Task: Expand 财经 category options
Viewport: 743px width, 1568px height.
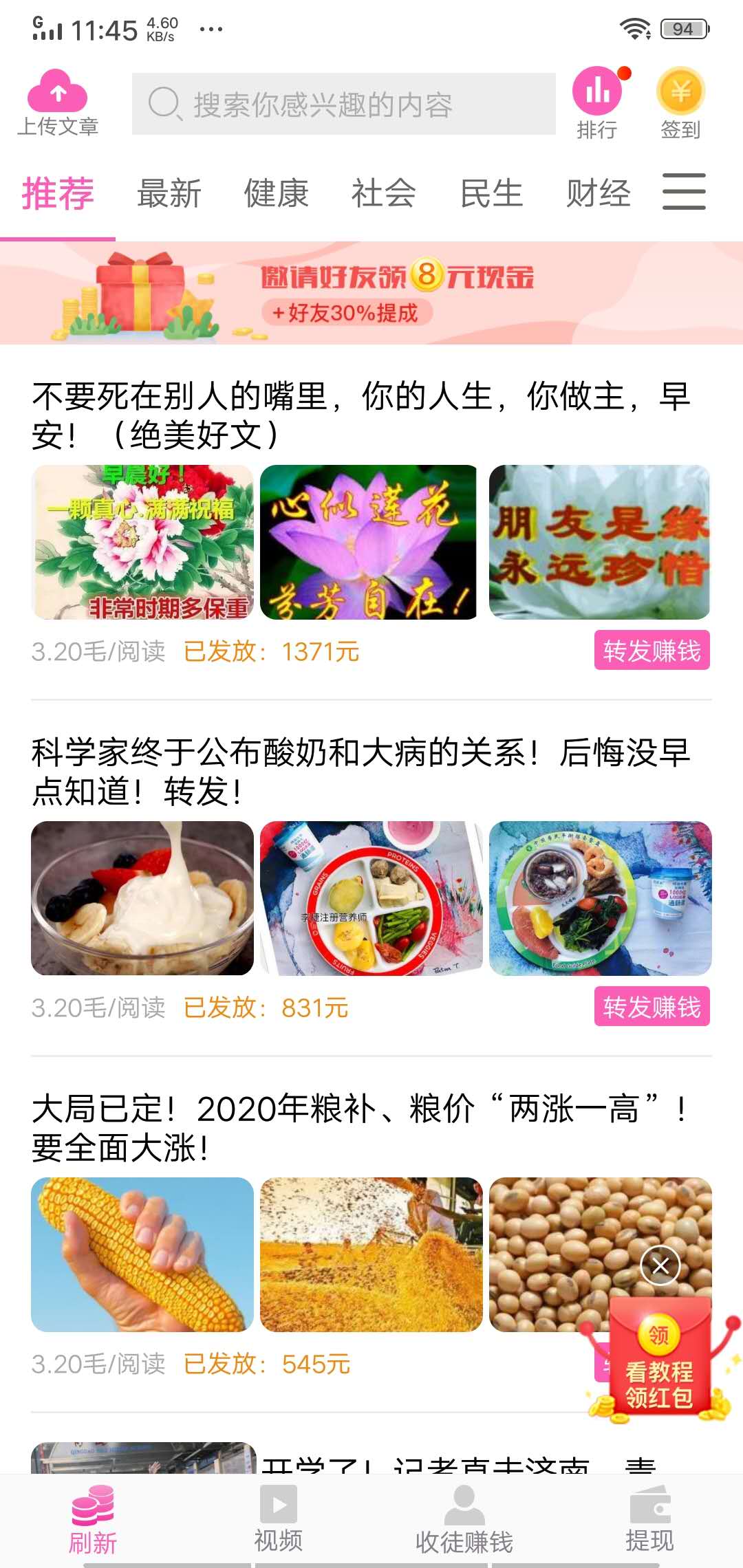Action: coord(597,193)
